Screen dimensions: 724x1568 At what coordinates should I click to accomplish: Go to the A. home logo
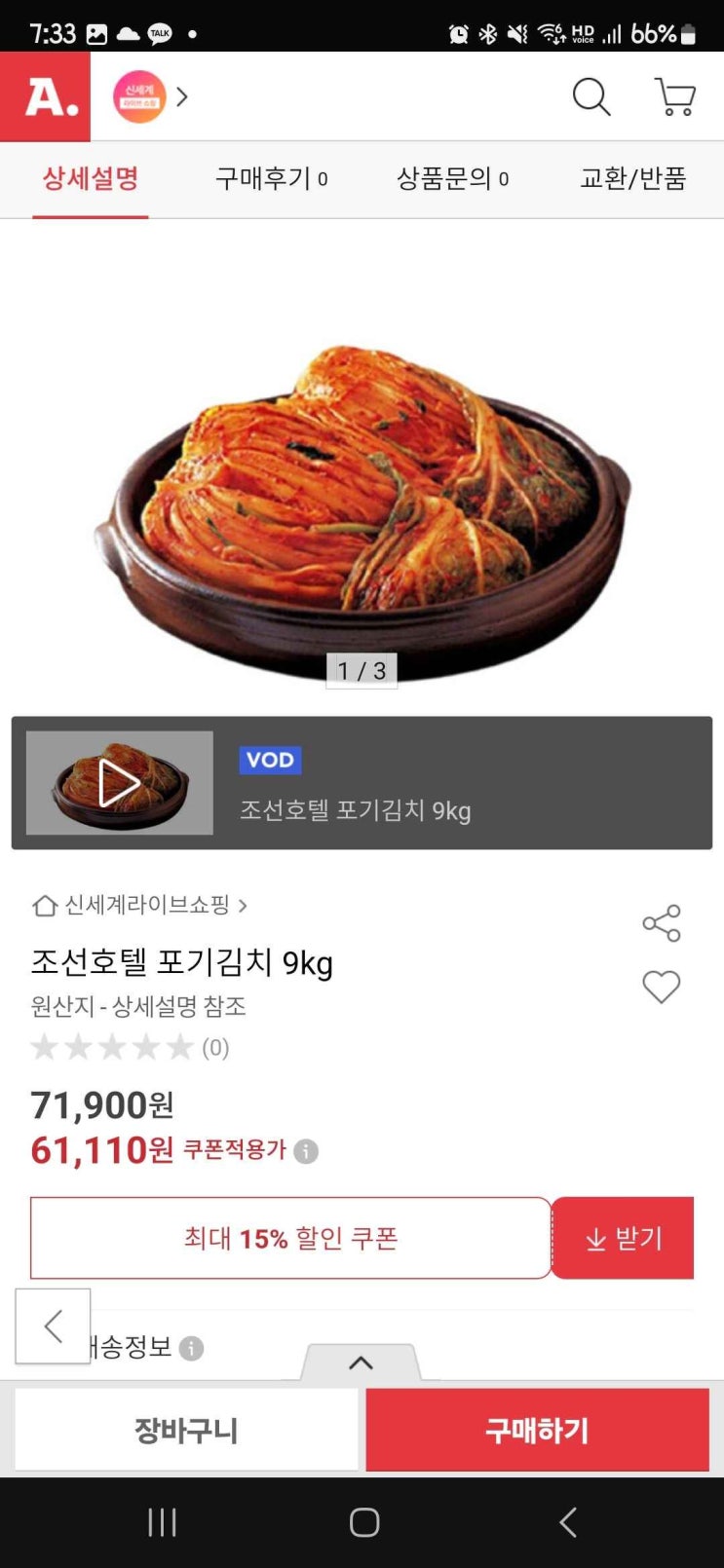pyautogui.click(x=46, y=97)
